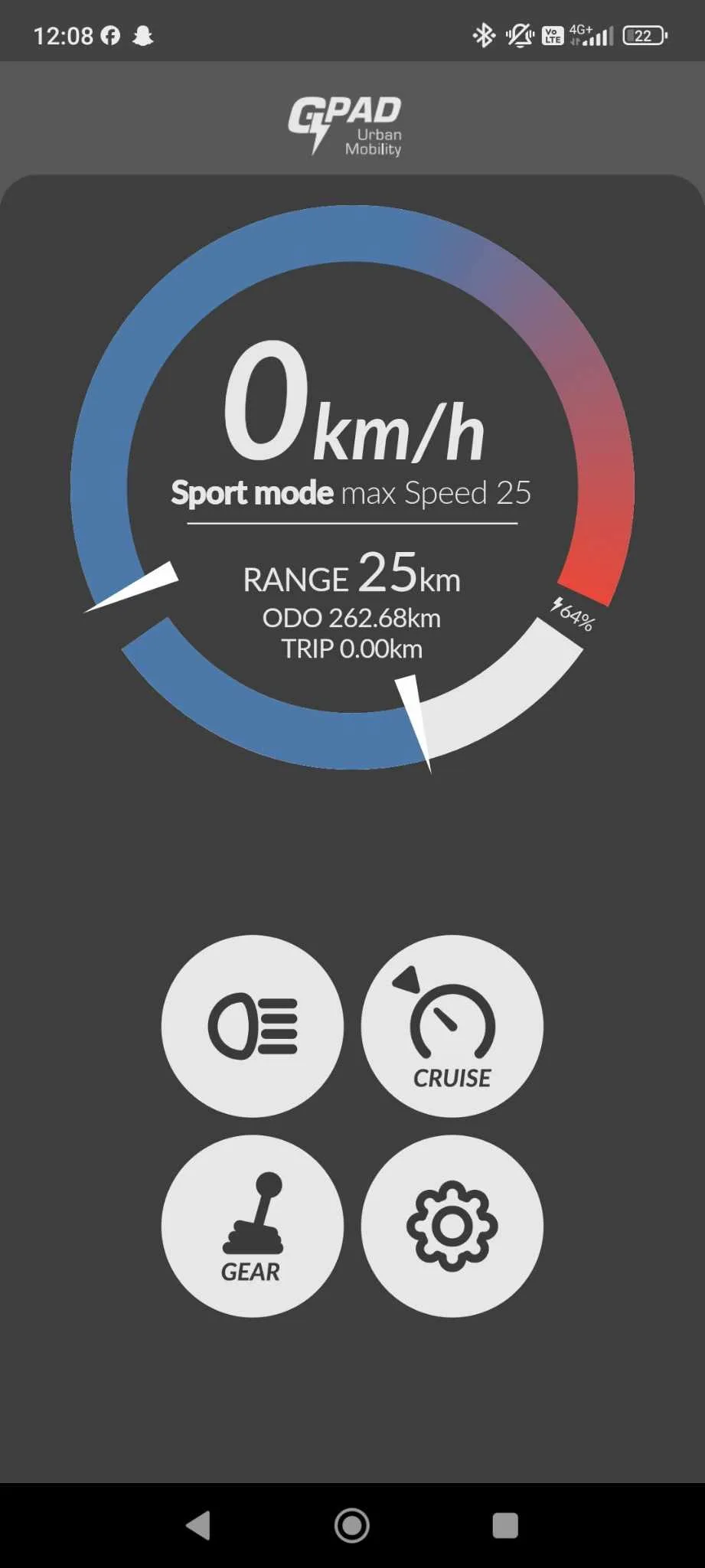The image size is (705, 1568).
Task: Open the settings gear button
Action: coord(452,1225)
